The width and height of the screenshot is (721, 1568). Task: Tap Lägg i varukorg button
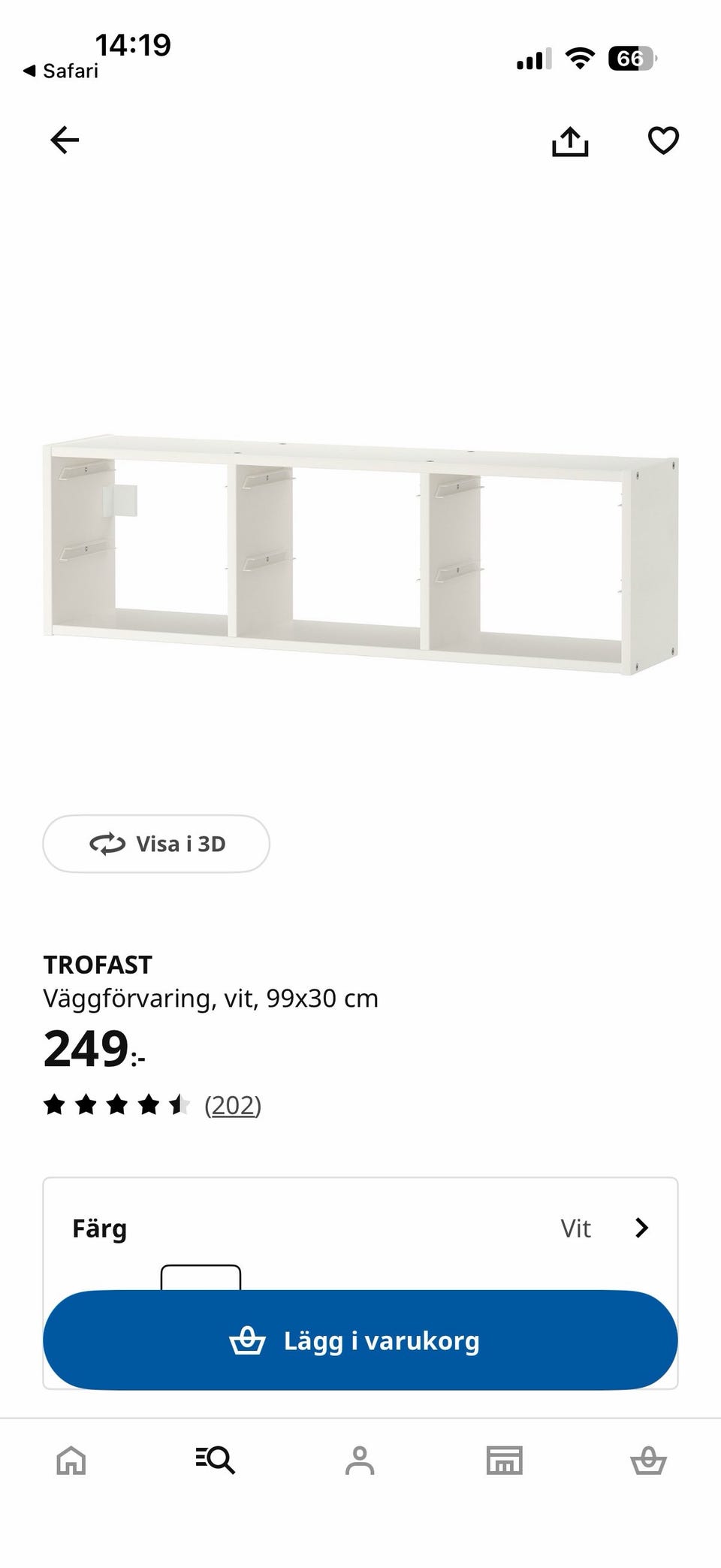pyautogui.click(x=360, y=1341)
